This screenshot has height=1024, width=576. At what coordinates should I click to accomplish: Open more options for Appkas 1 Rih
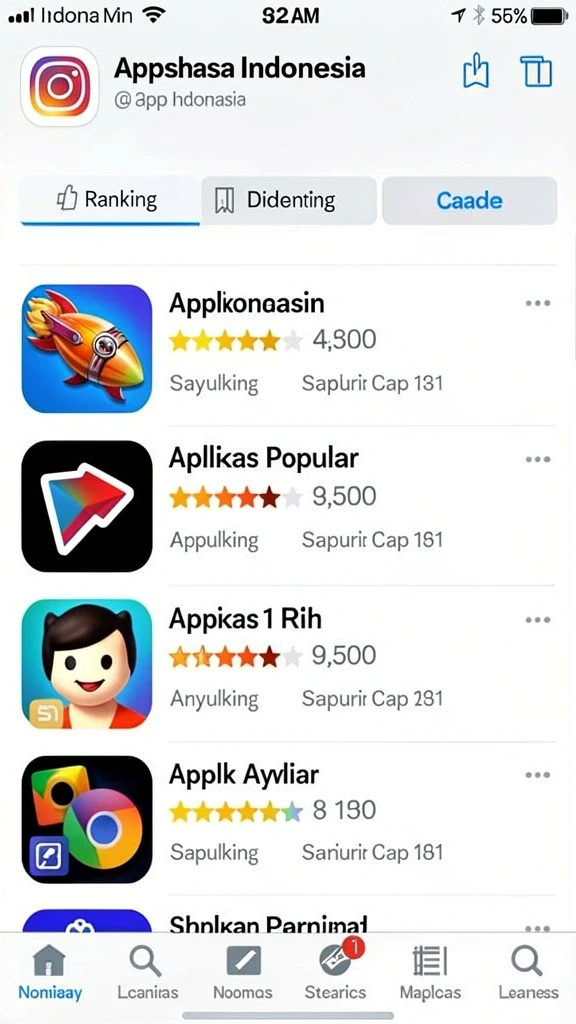(537, 620)
